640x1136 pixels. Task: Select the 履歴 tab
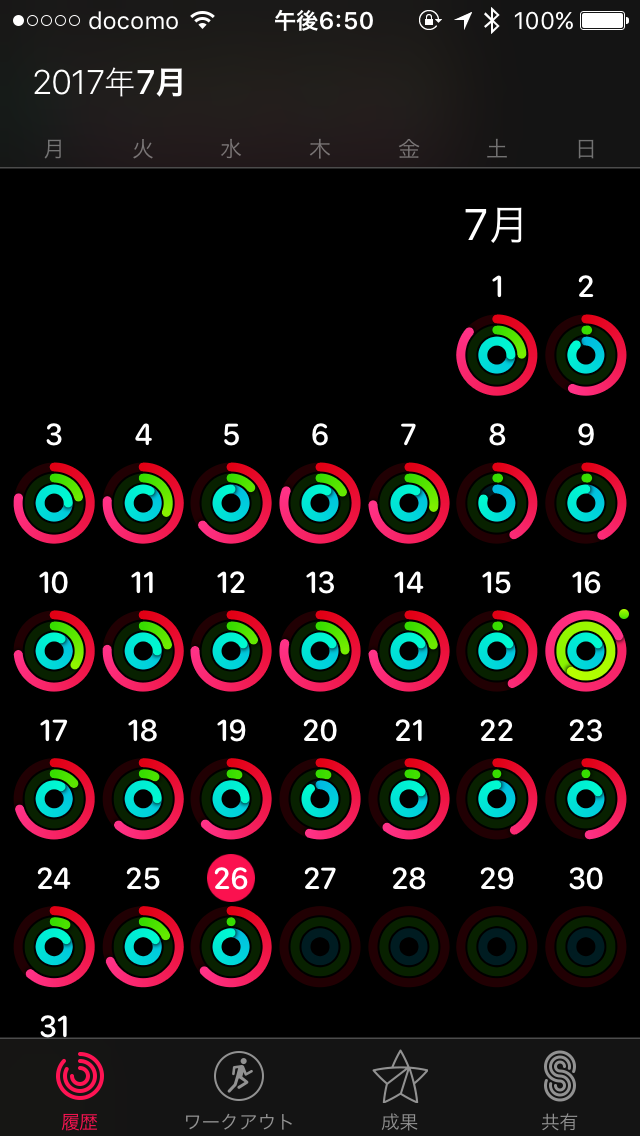(x=80, y=1088)
